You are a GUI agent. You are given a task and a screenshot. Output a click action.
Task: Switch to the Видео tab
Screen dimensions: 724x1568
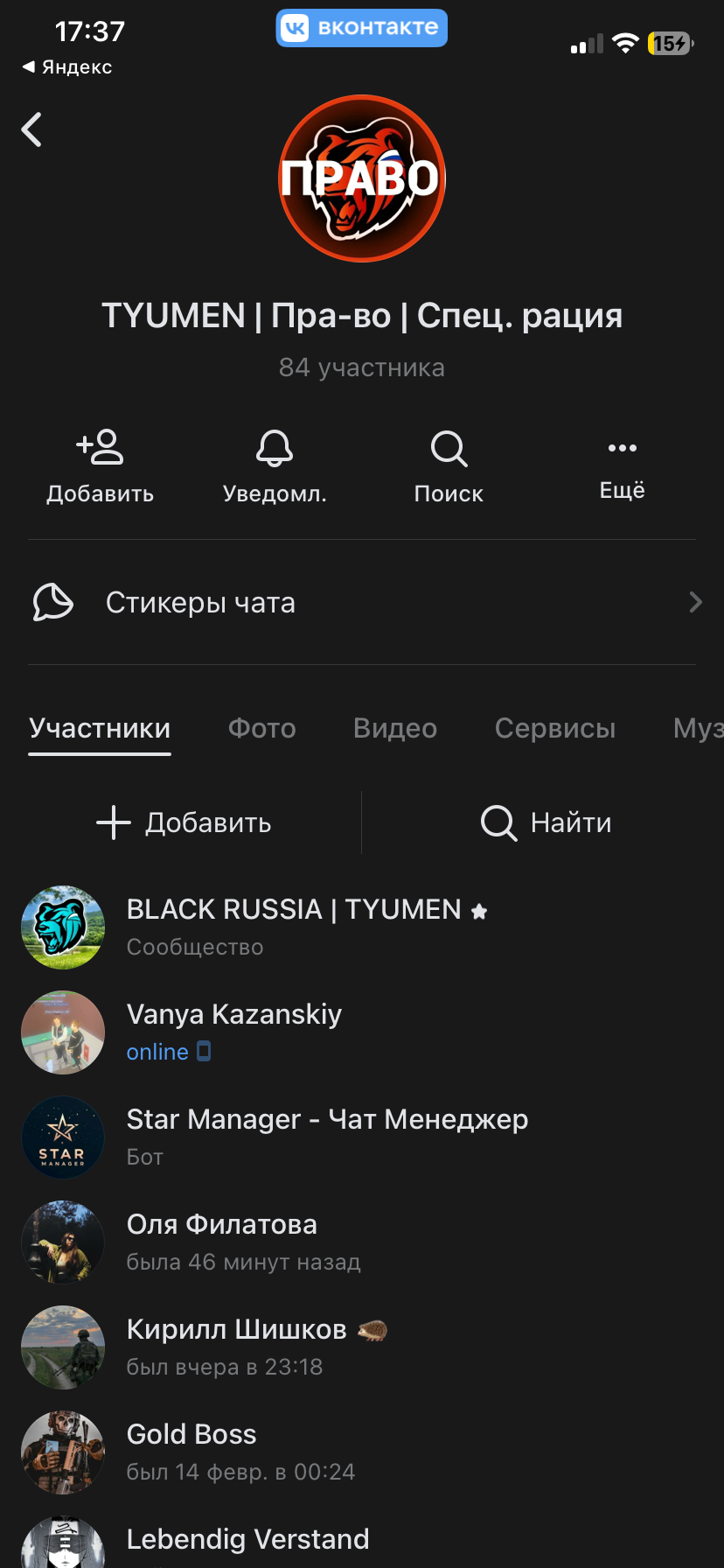[x=395, y=728]
